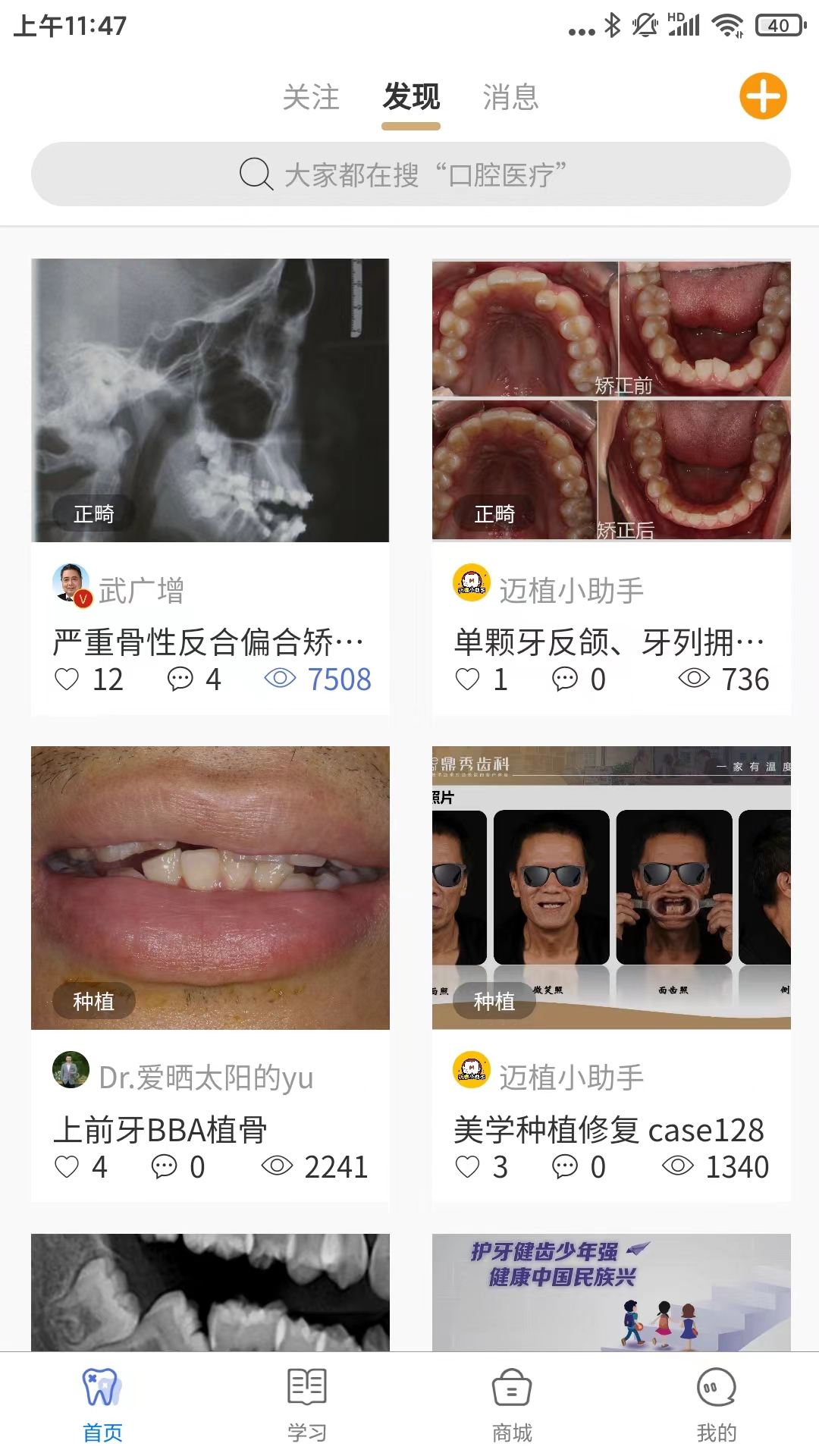
Task: Open comments on 武广增's post
Action: click(180, 679)
